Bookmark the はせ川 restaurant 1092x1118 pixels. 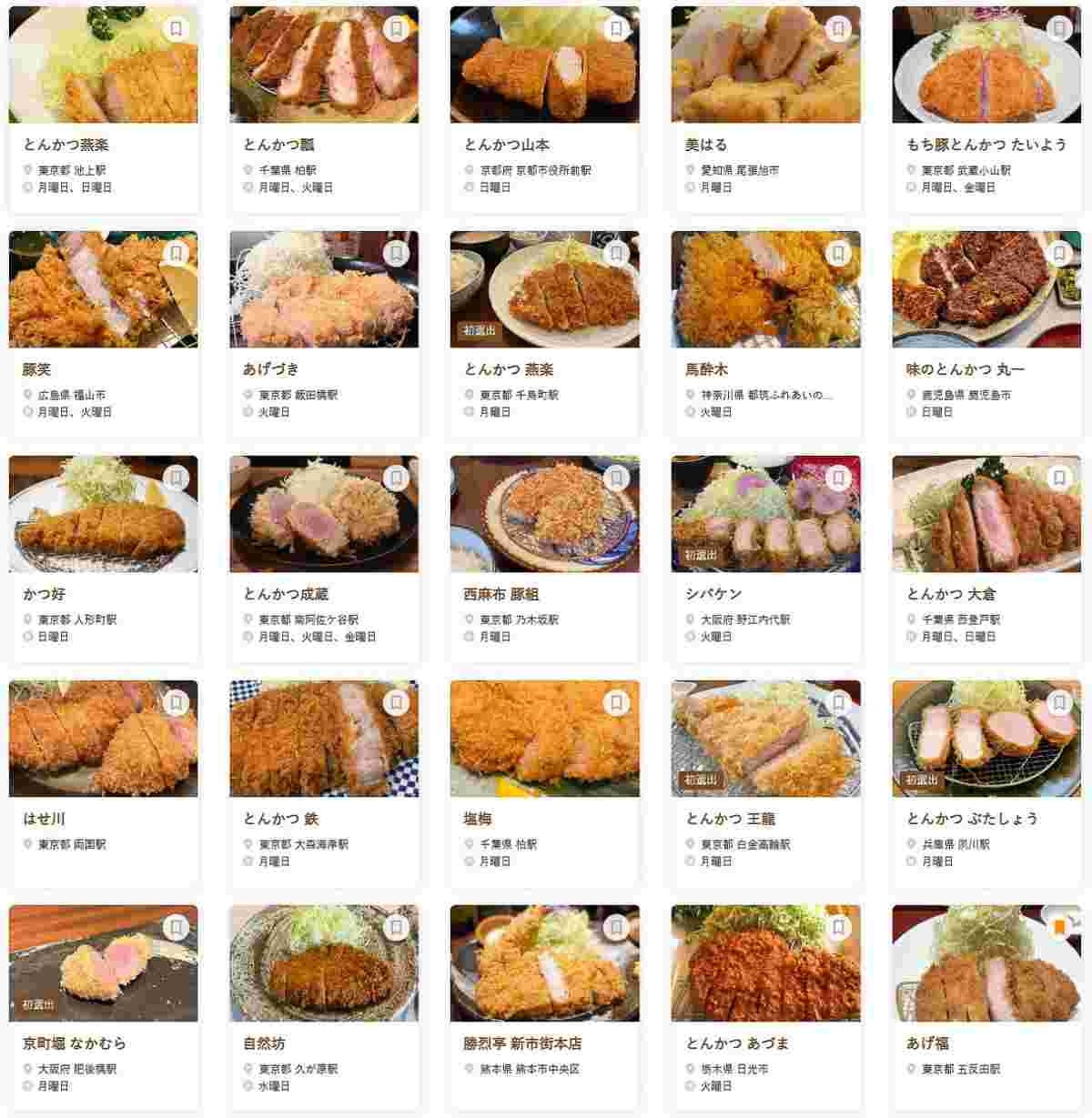coord(176,702)
